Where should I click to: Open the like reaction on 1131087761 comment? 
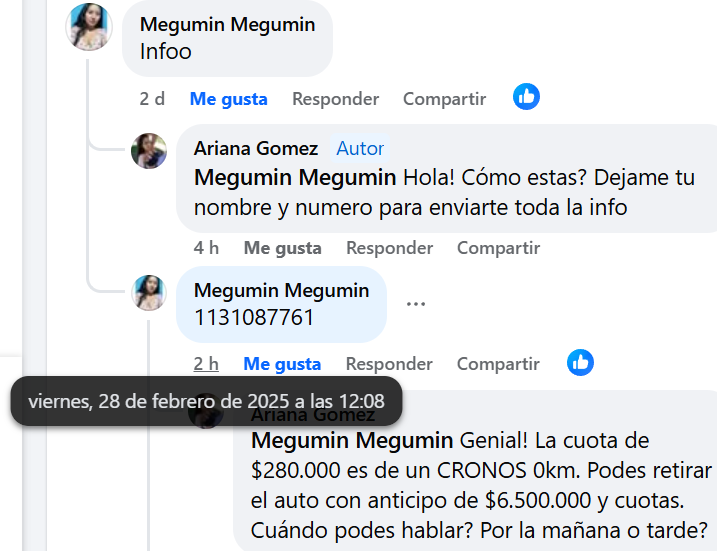(x=580, y=362)
